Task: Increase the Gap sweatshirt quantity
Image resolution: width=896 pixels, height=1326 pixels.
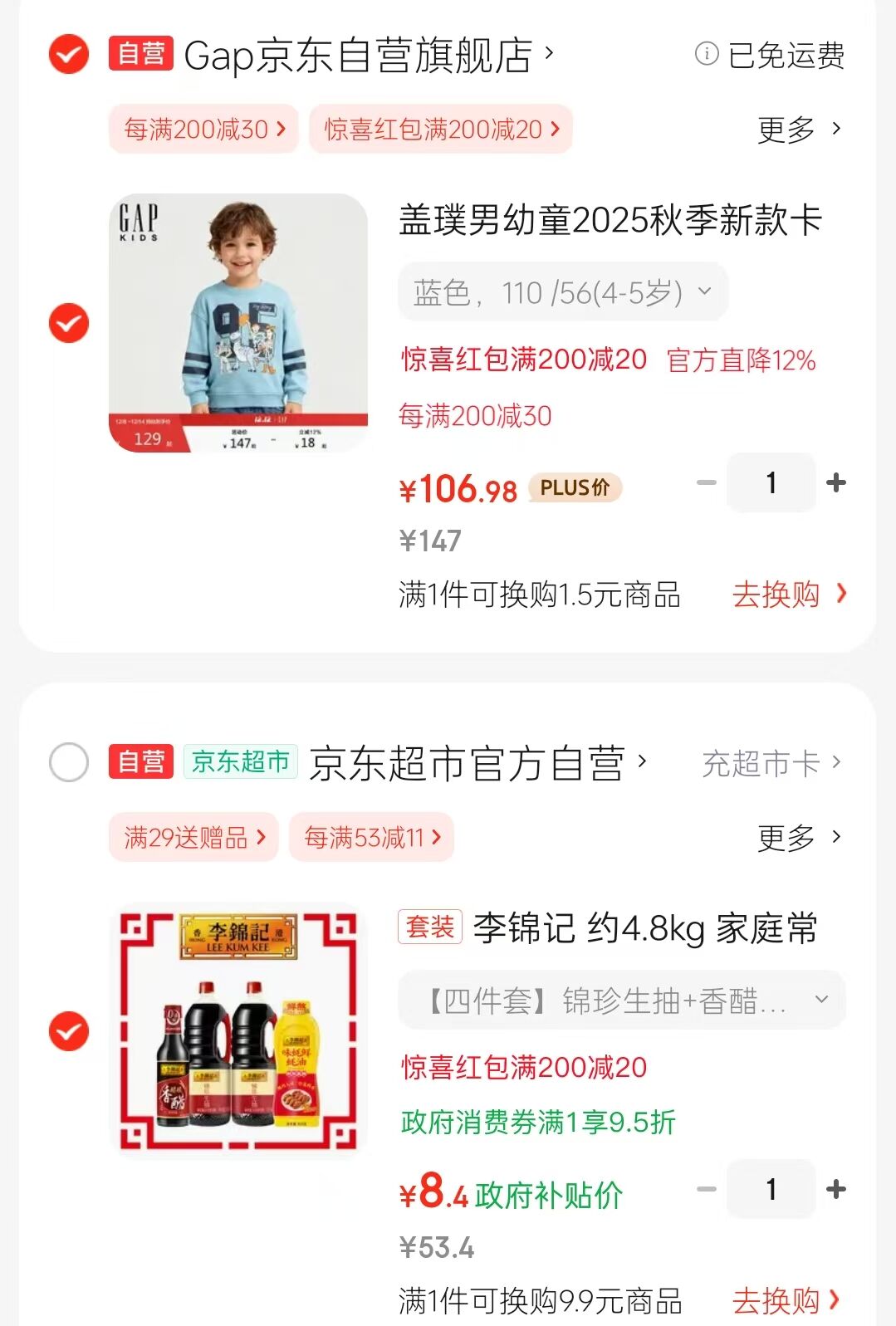Action: coord(836,482)
